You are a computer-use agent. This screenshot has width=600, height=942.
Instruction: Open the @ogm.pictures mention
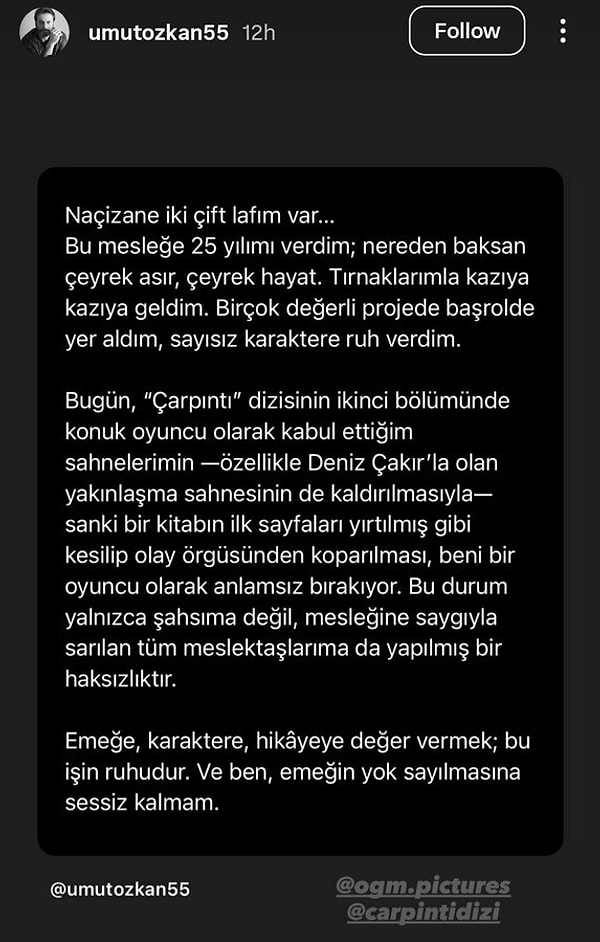pos(424,886)
